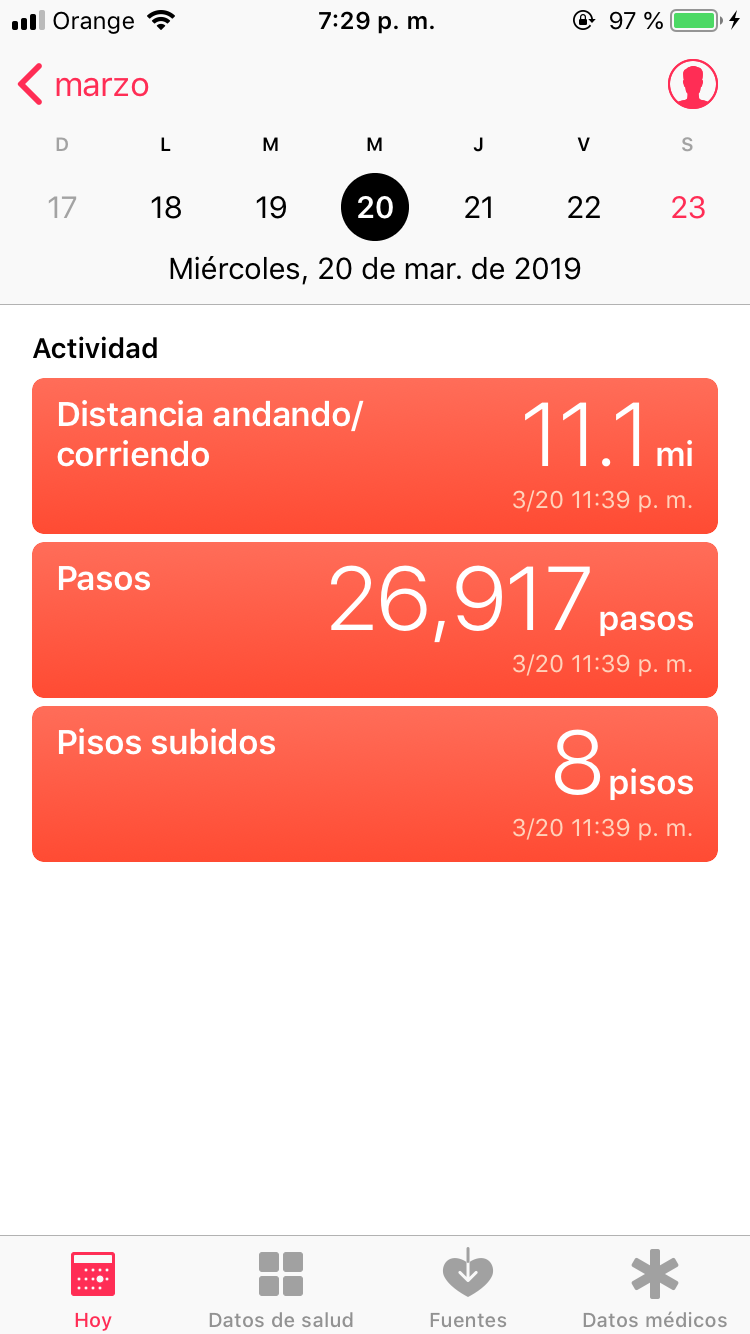Select day 22 in the calendar
Screen dimensions: 750x1334
click(x=583, y=207)
